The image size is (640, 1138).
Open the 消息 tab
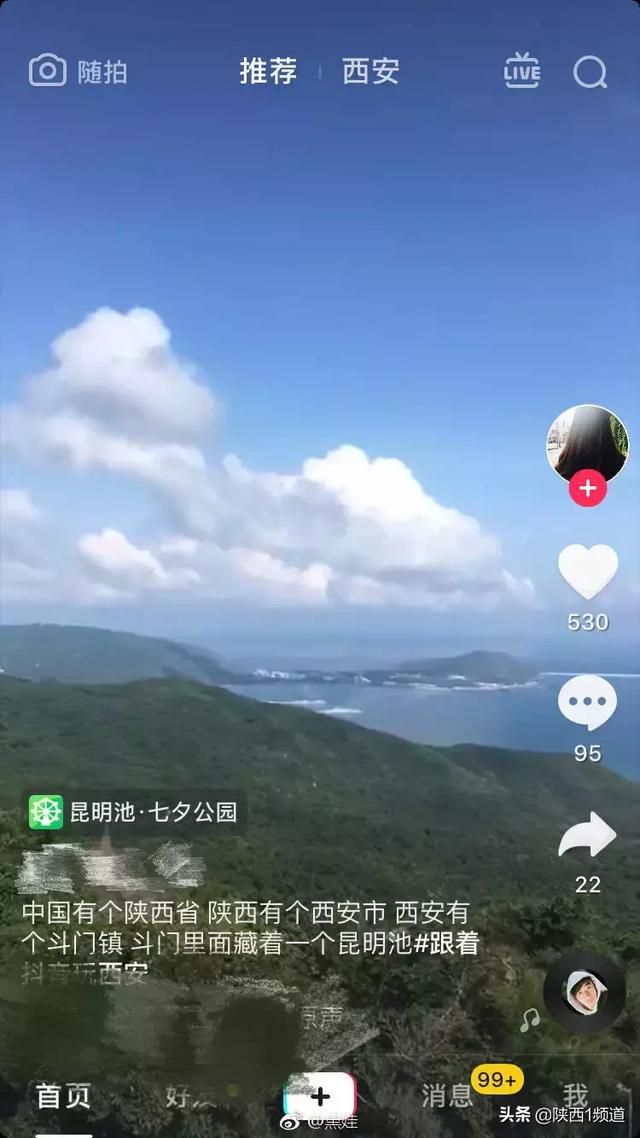click(x=447, y=1096)
